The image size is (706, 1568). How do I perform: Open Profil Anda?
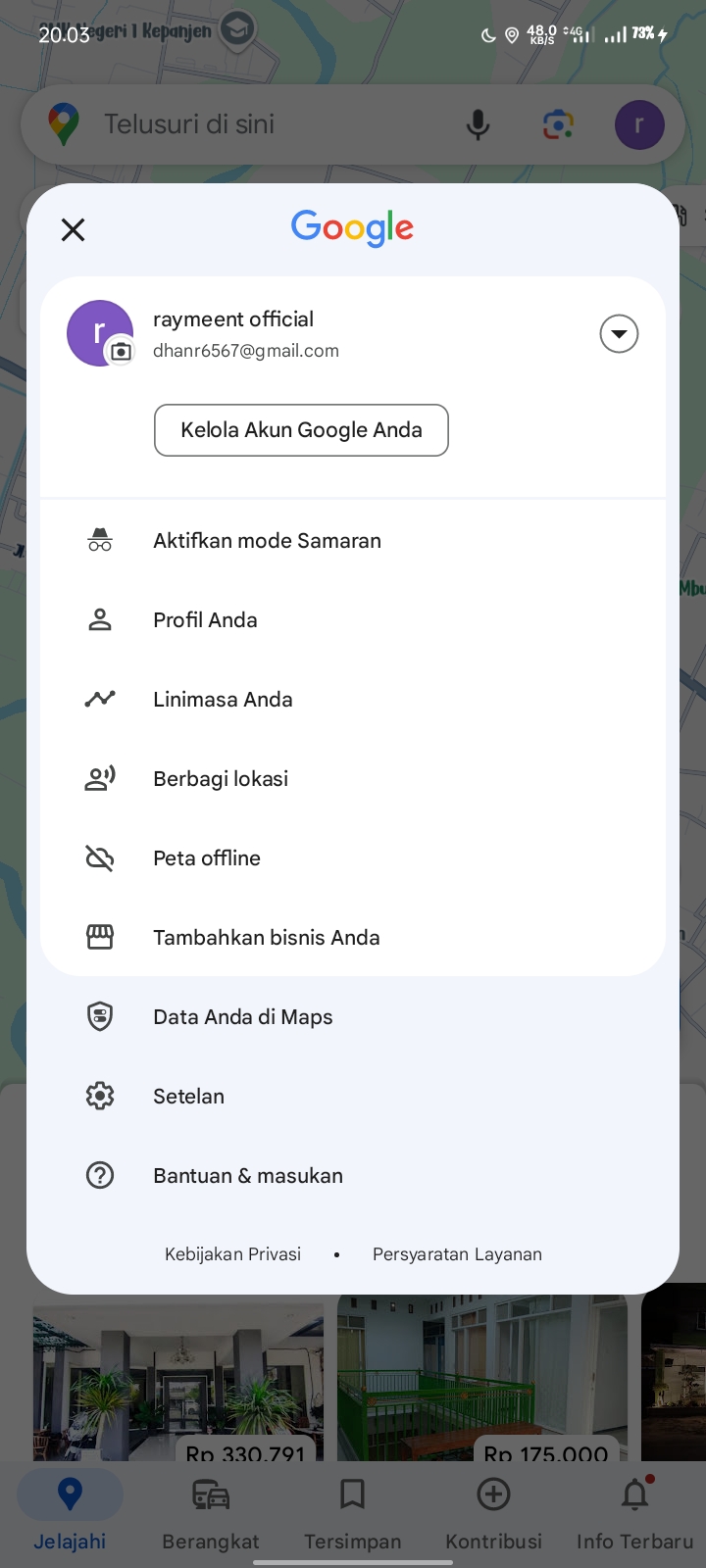tap(353, 620)
